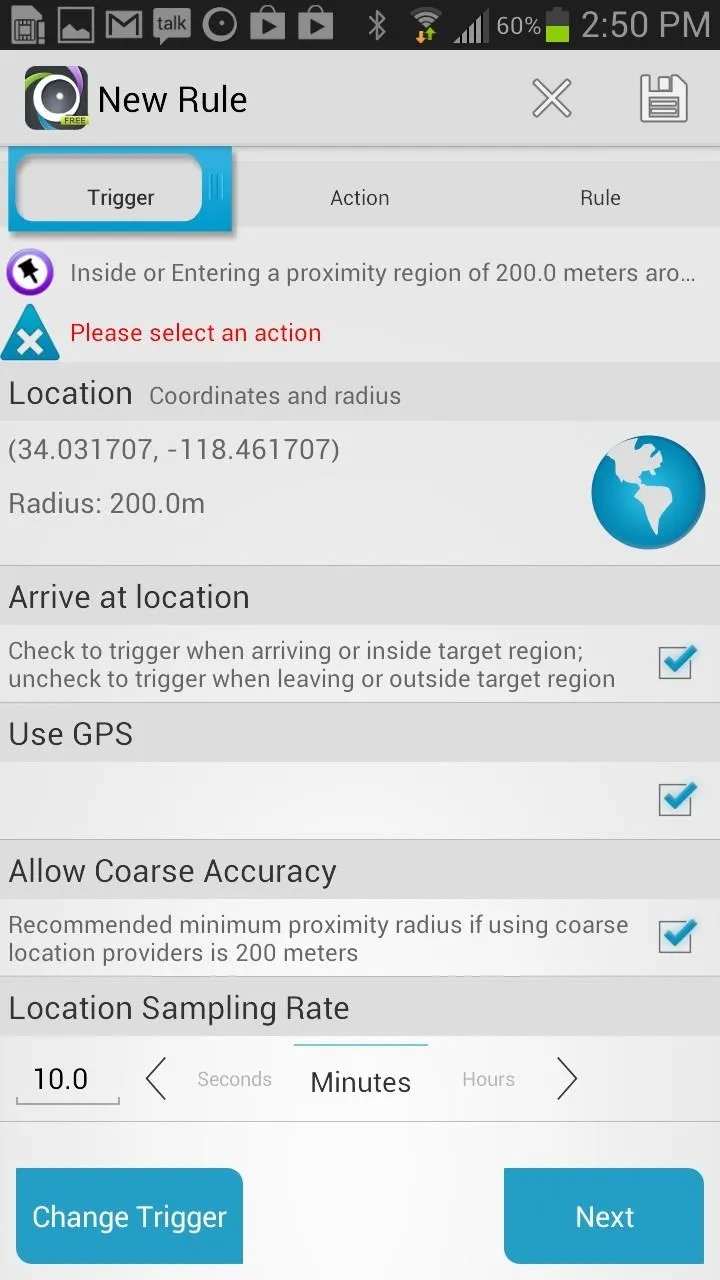Choose Hours as the sampling unit
Viewport: 720px width, 1280px height.
click(488, 1080)
